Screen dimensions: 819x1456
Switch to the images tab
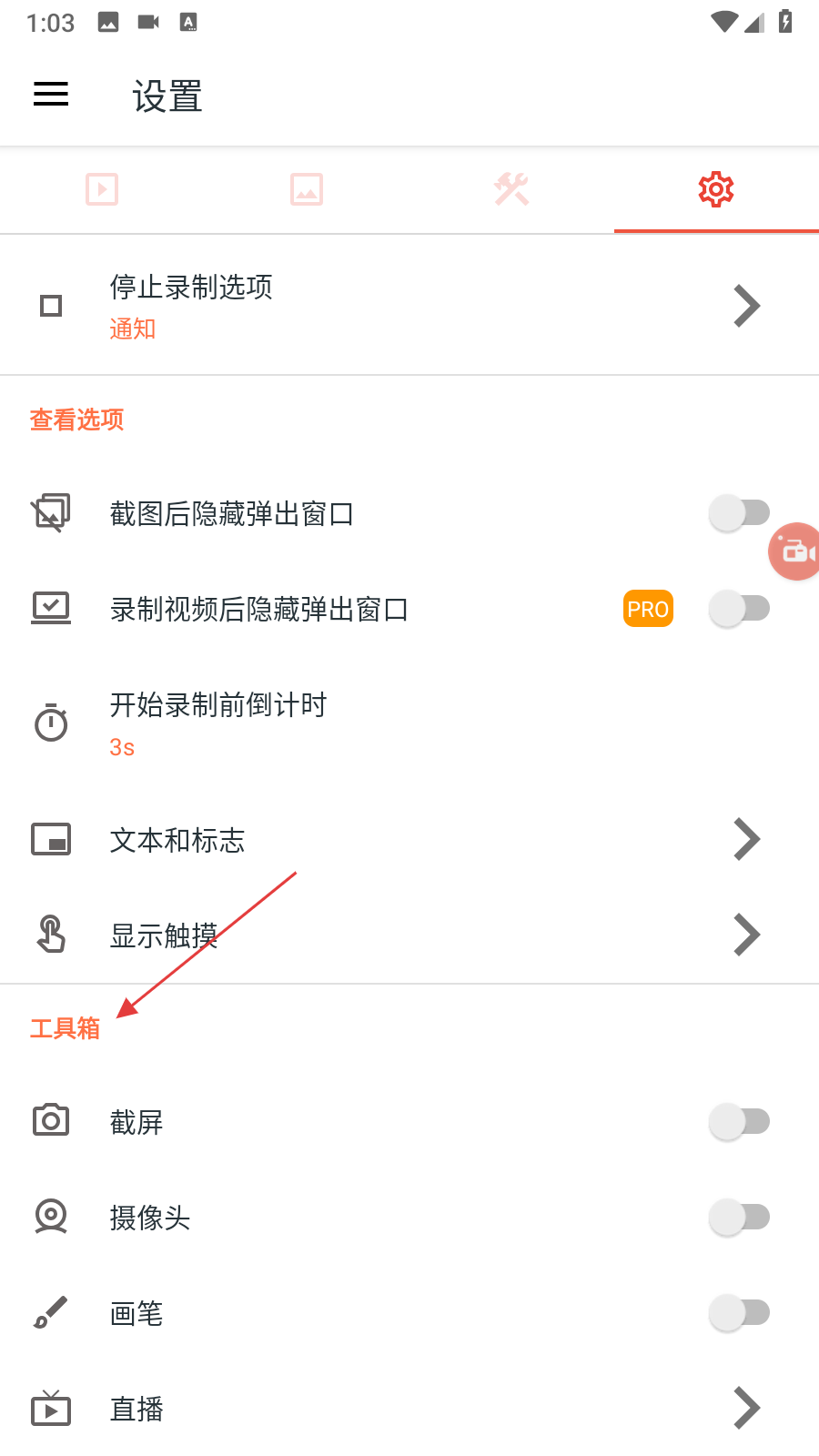[x=307, y=189]
